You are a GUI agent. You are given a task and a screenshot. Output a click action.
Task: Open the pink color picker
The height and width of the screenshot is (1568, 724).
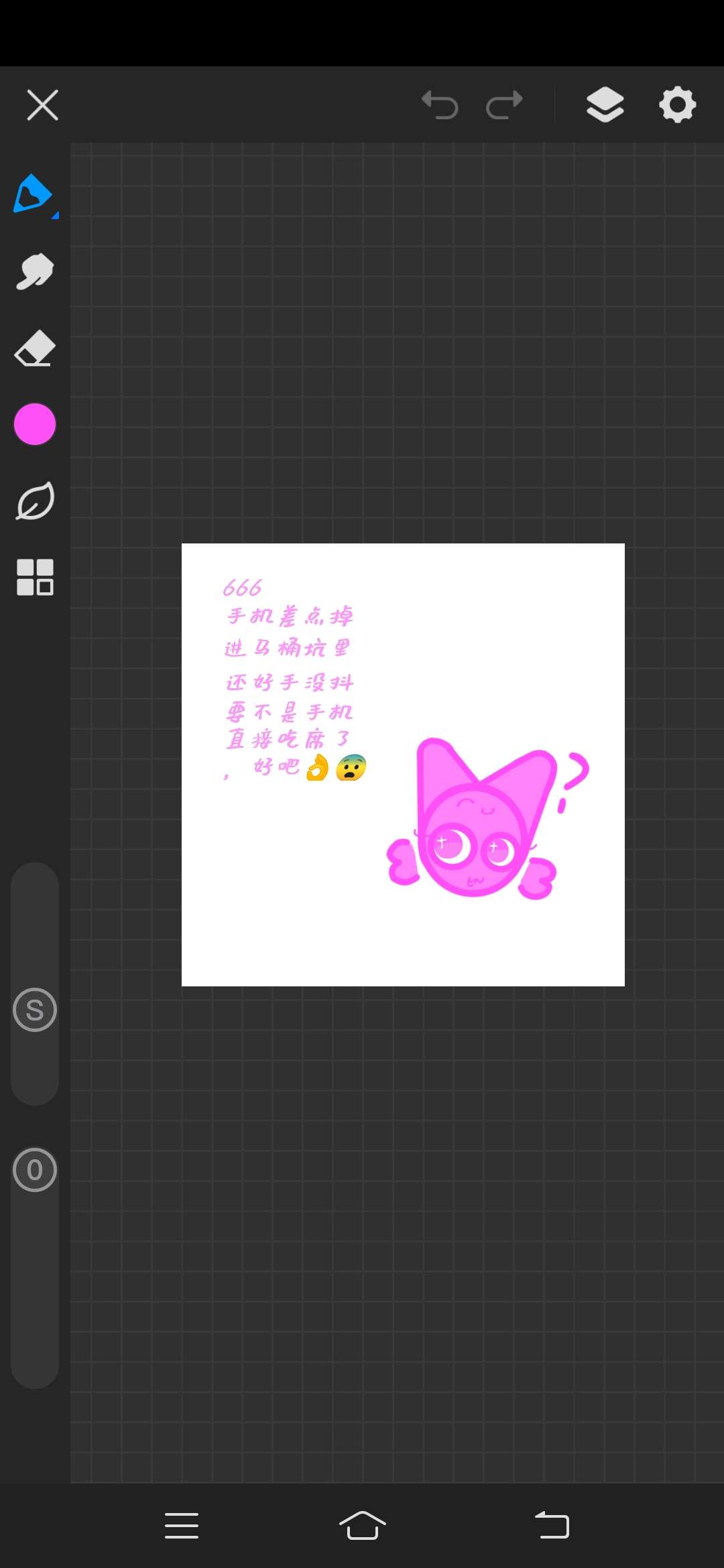click(x=35, y=424)
